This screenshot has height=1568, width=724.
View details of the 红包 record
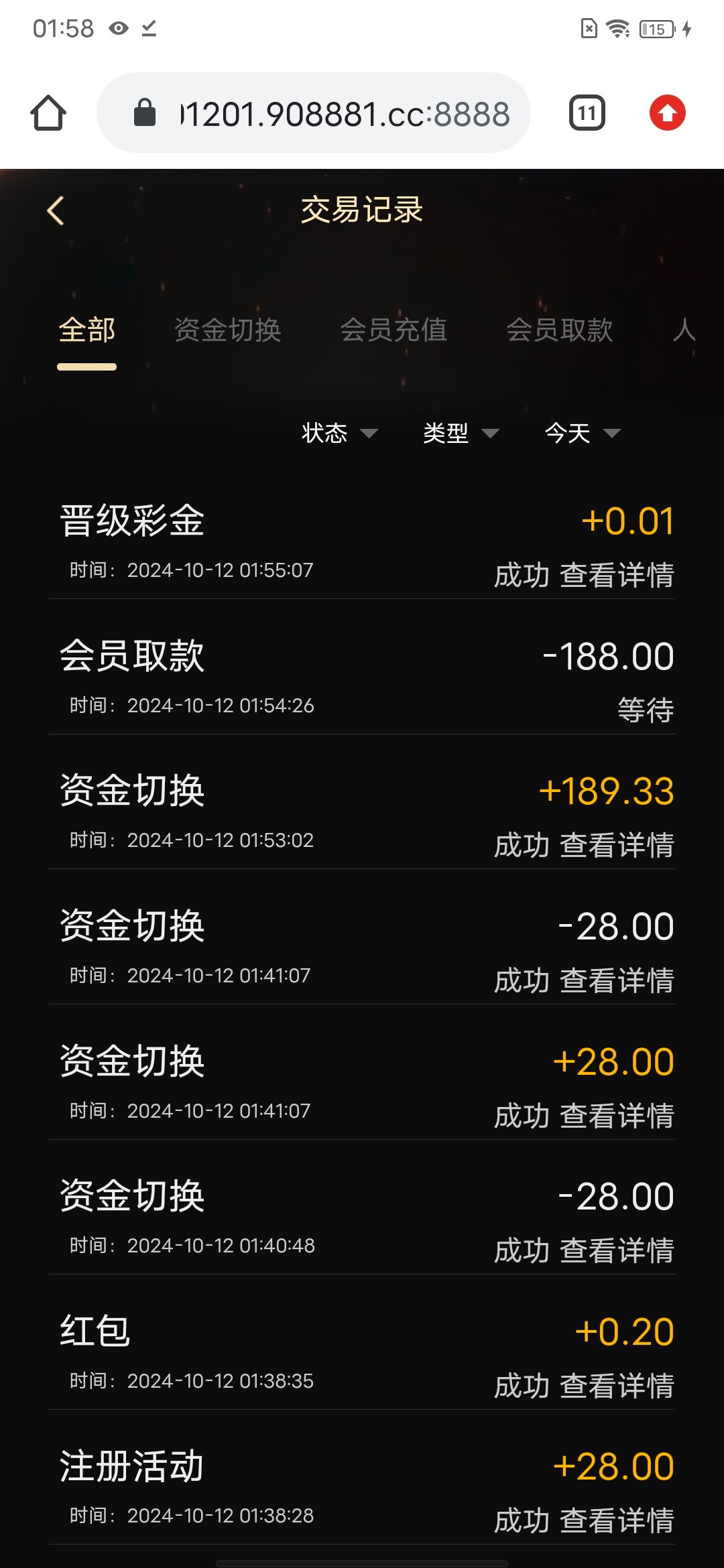[x=616, y=1386]
